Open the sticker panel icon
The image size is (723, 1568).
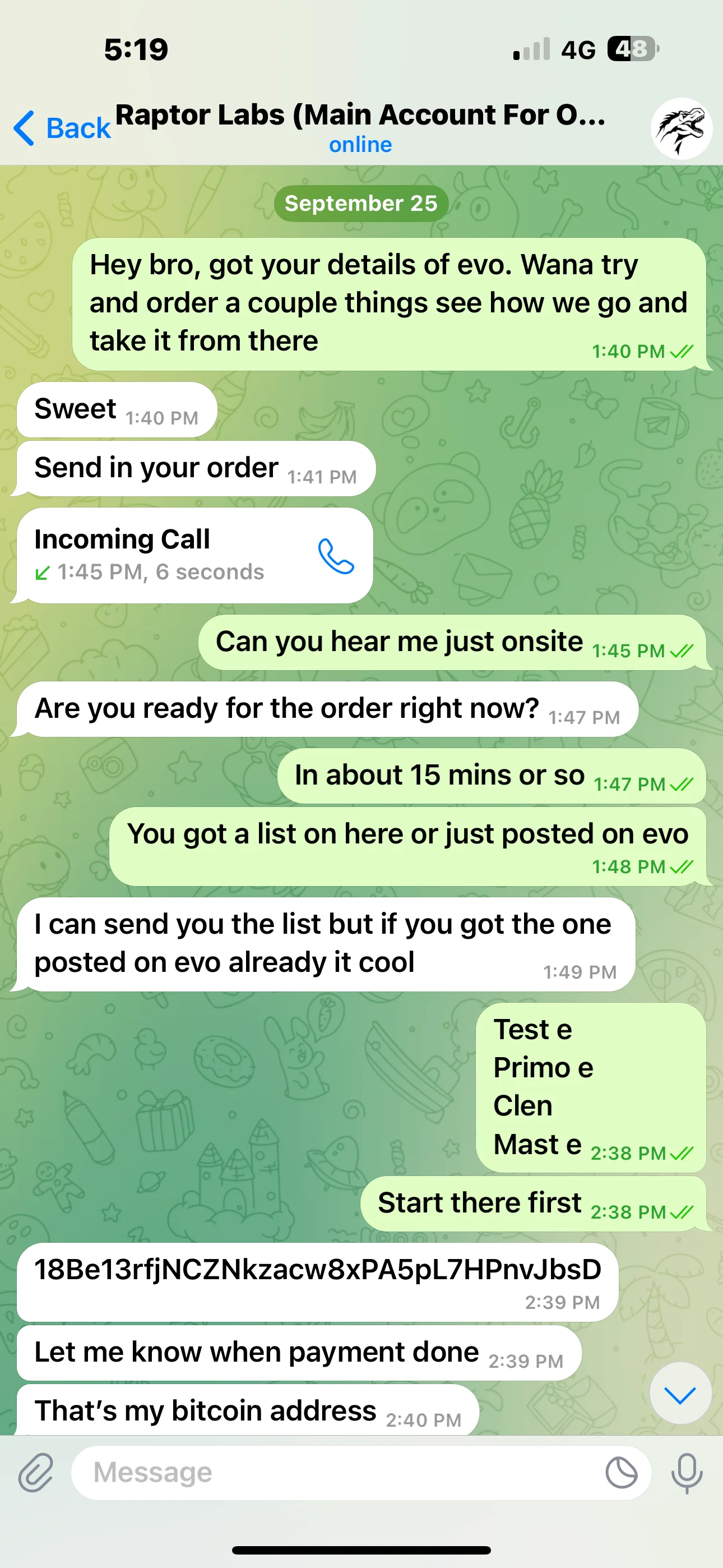point(622,1473)
